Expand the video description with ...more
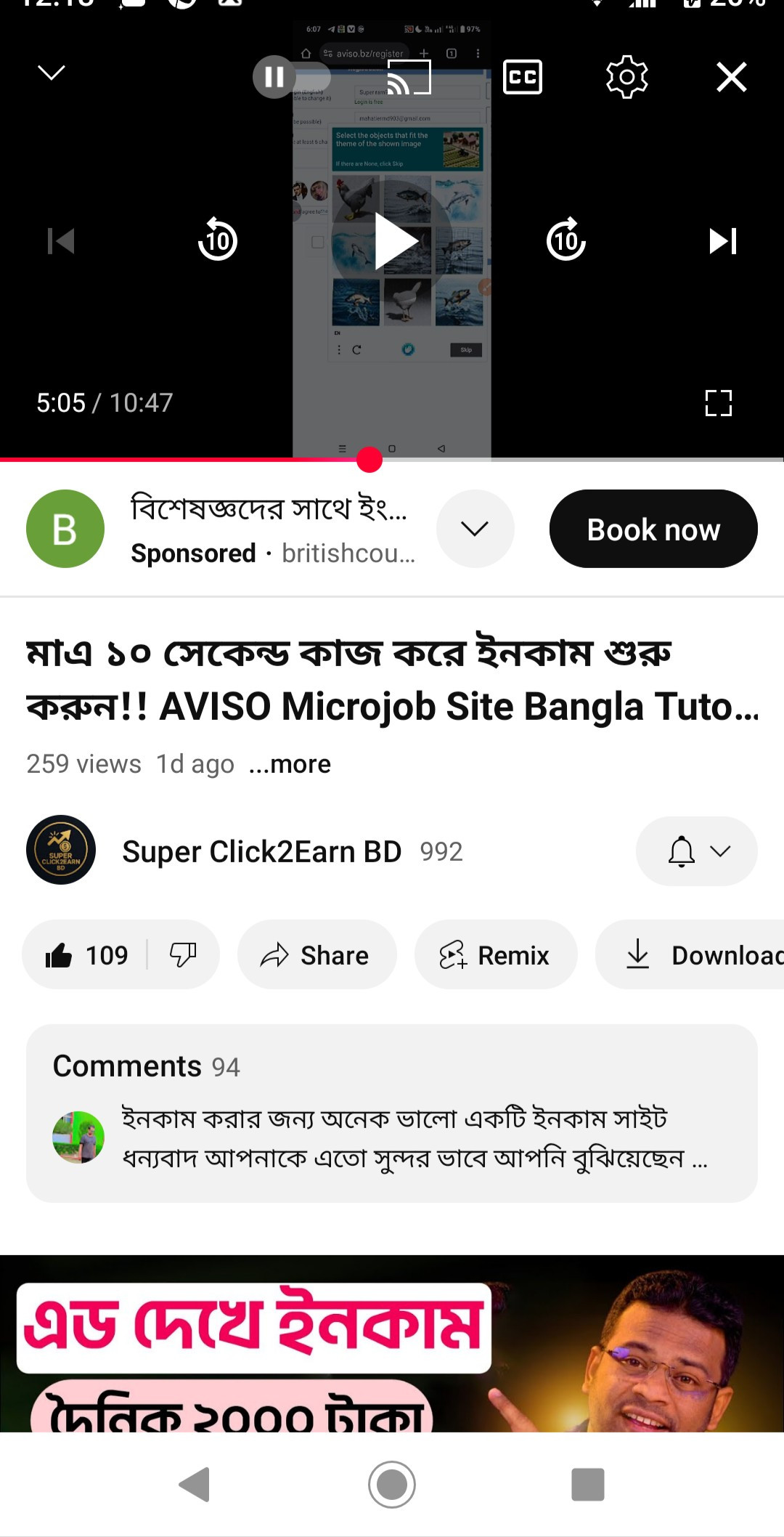 (x=290, y=764)
